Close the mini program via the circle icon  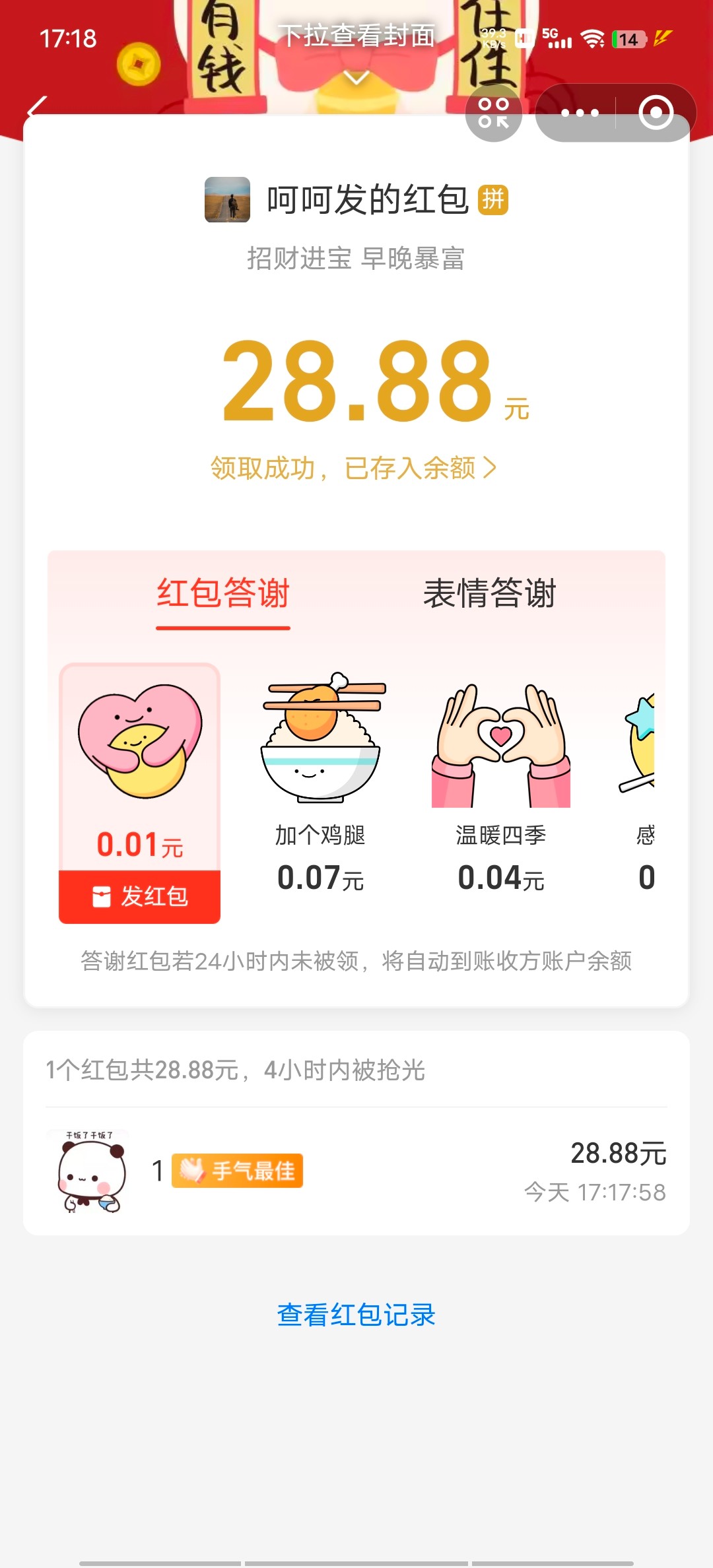pos(656,113)
